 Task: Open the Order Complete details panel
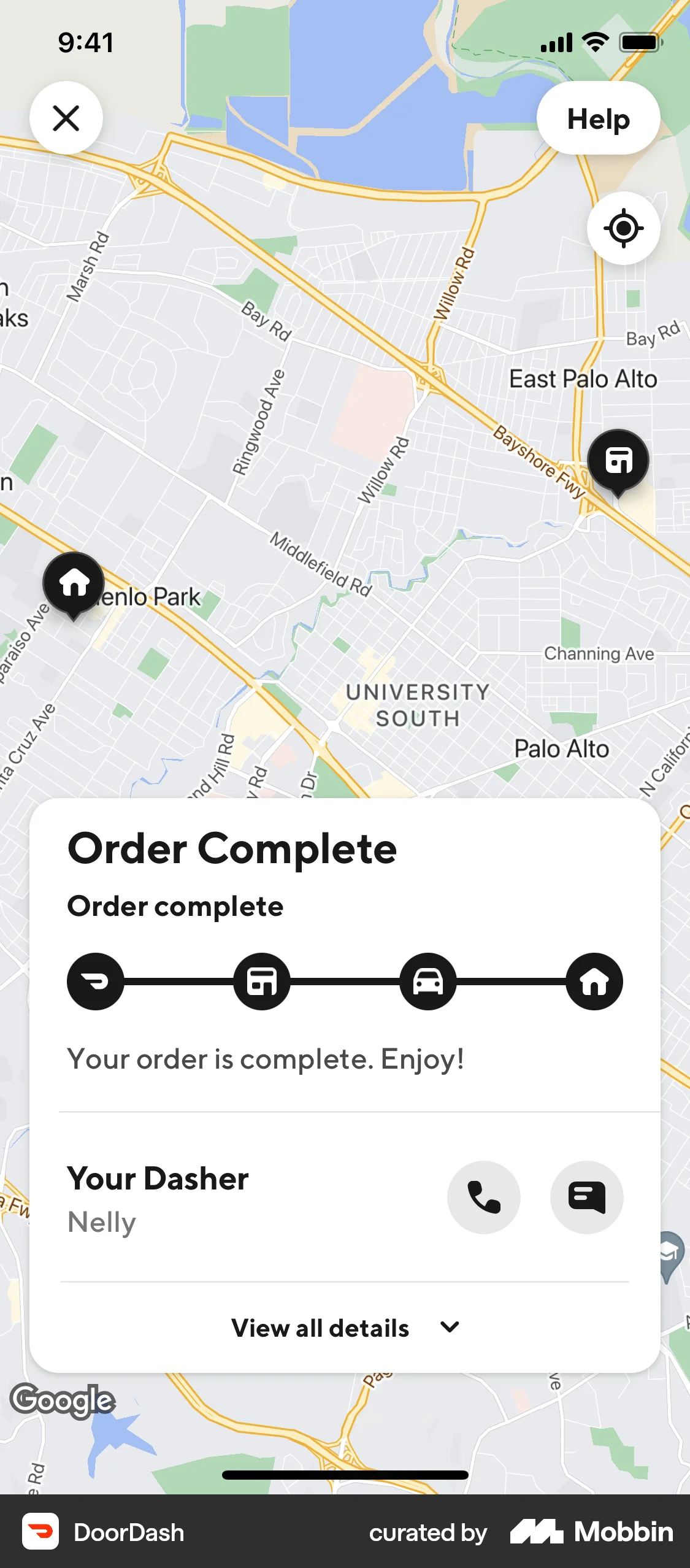(233, 849)
